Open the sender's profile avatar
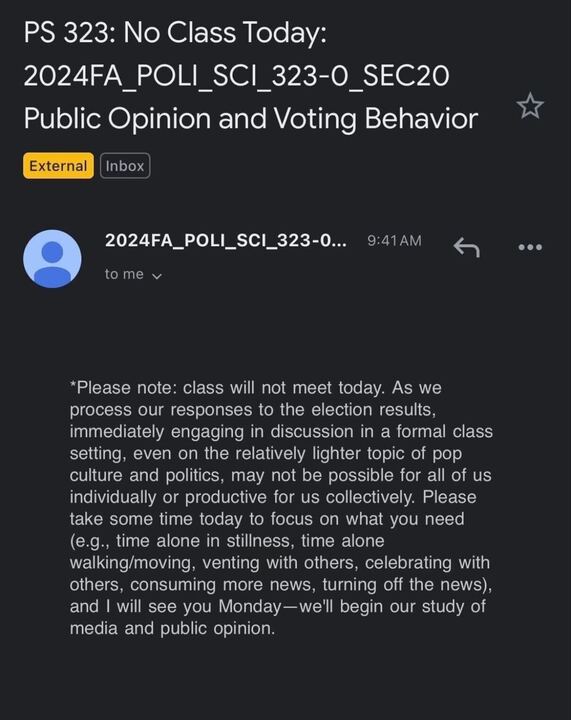 tap(52, 259)
